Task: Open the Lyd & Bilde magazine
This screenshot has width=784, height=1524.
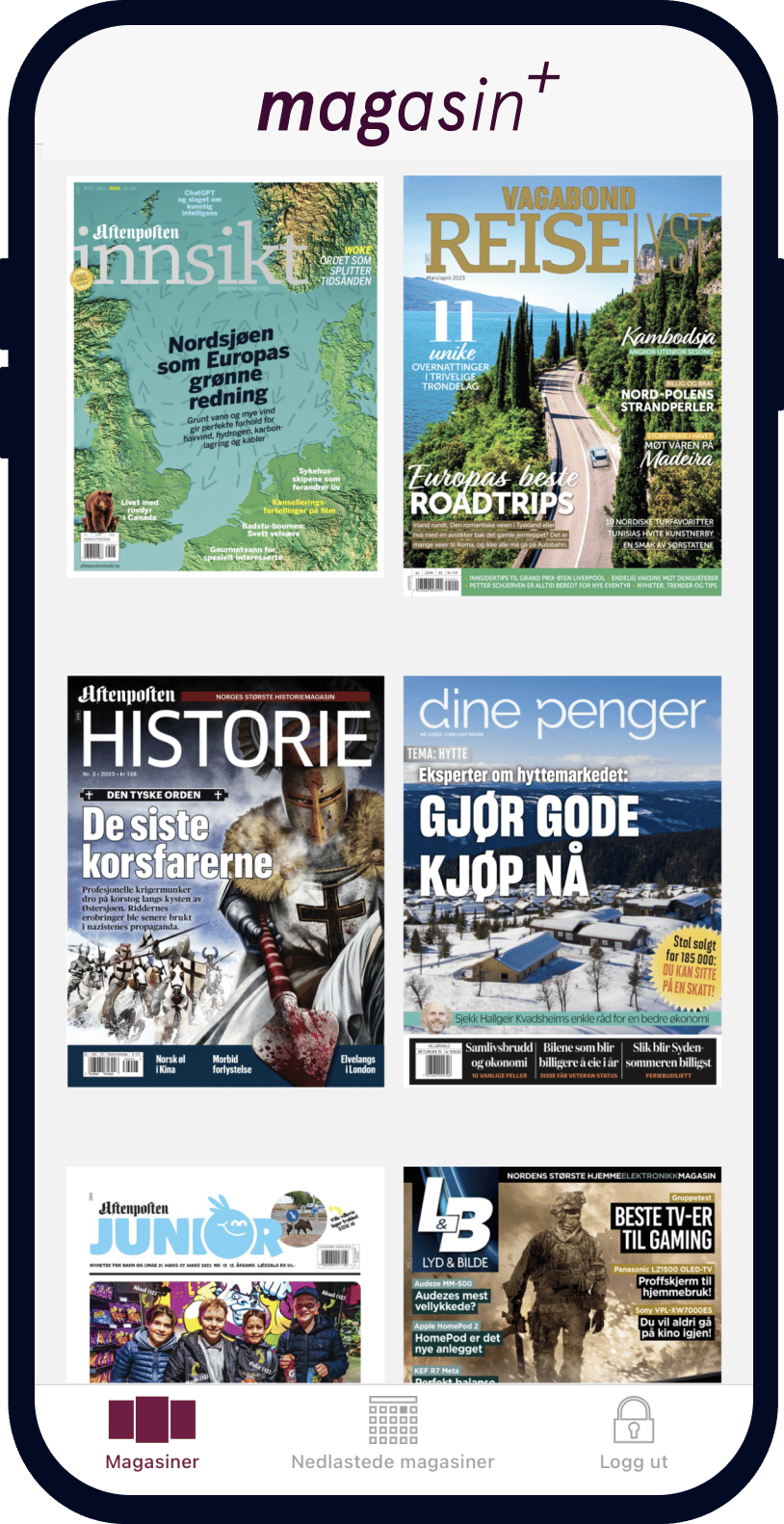Action: pos(562,1275)
